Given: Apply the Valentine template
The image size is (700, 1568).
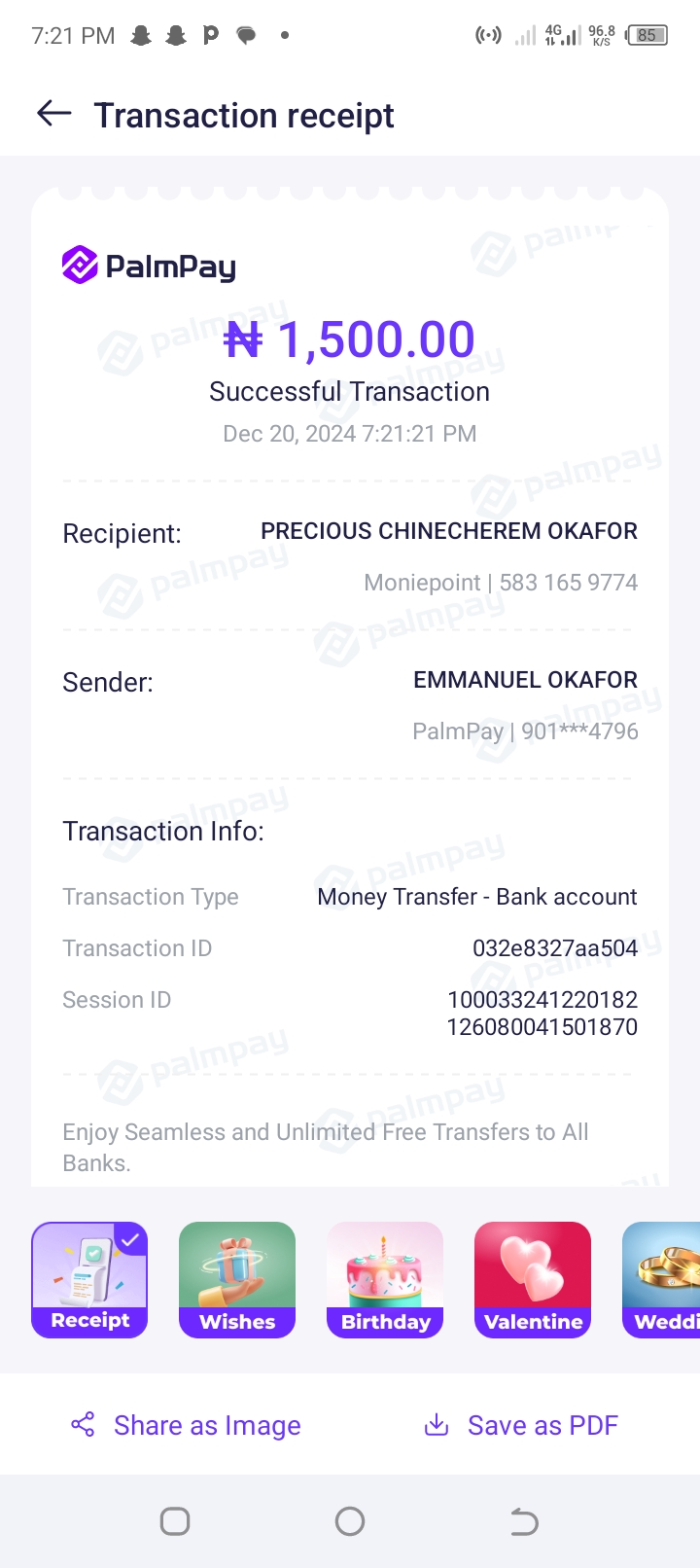Looking at the screenshot, I should 533,1279.
